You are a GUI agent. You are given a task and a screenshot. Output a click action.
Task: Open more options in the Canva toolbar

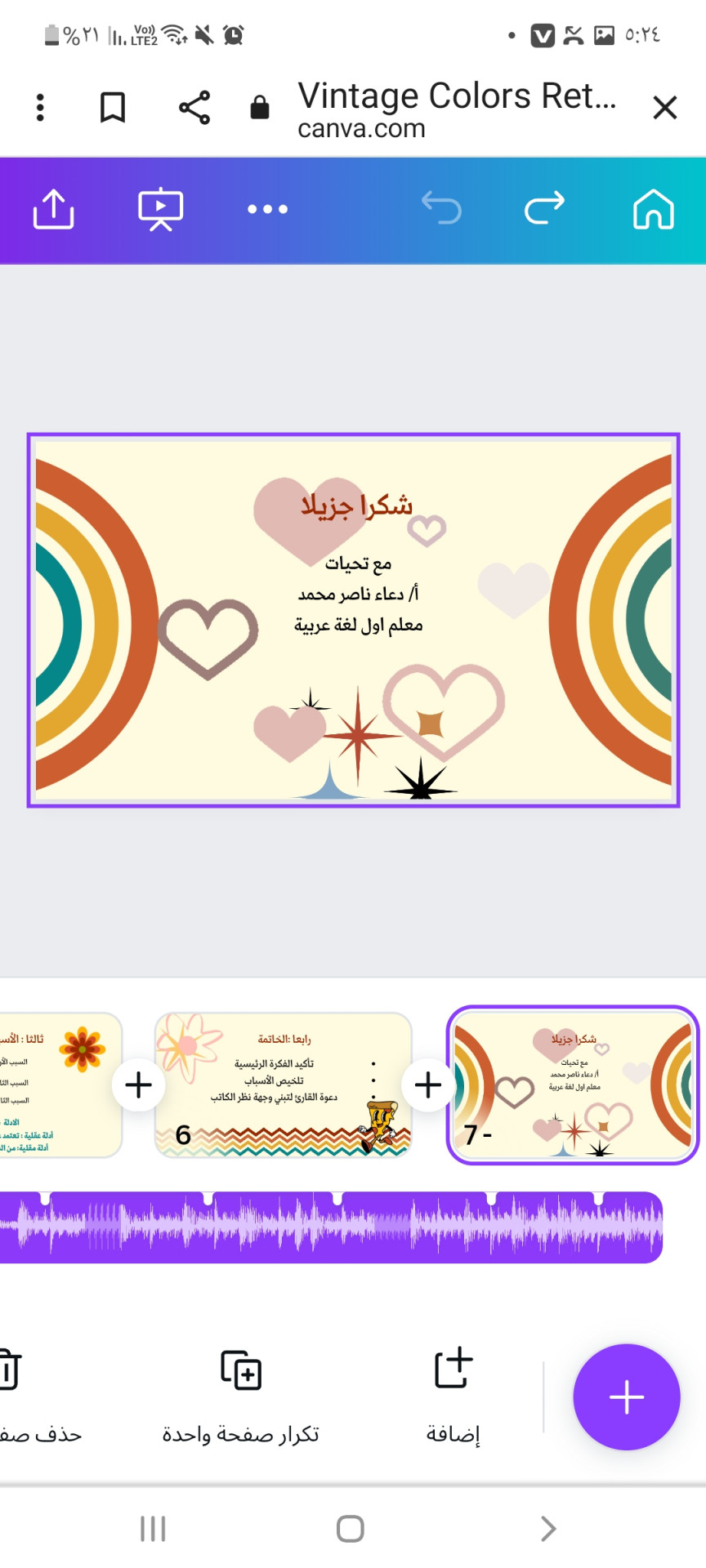[x=267, y=209]
